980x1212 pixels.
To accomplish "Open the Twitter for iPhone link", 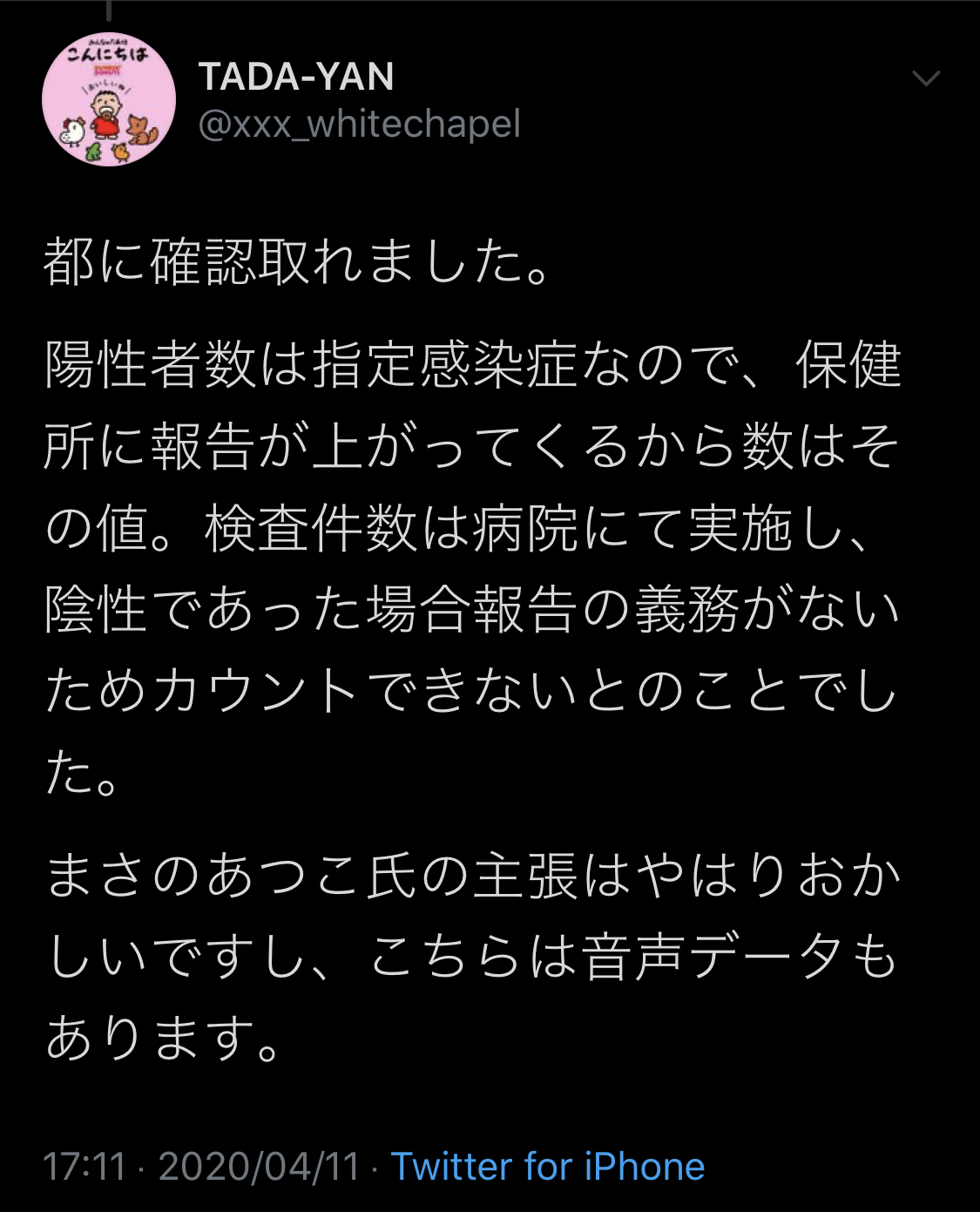I will pos(547,1166).
